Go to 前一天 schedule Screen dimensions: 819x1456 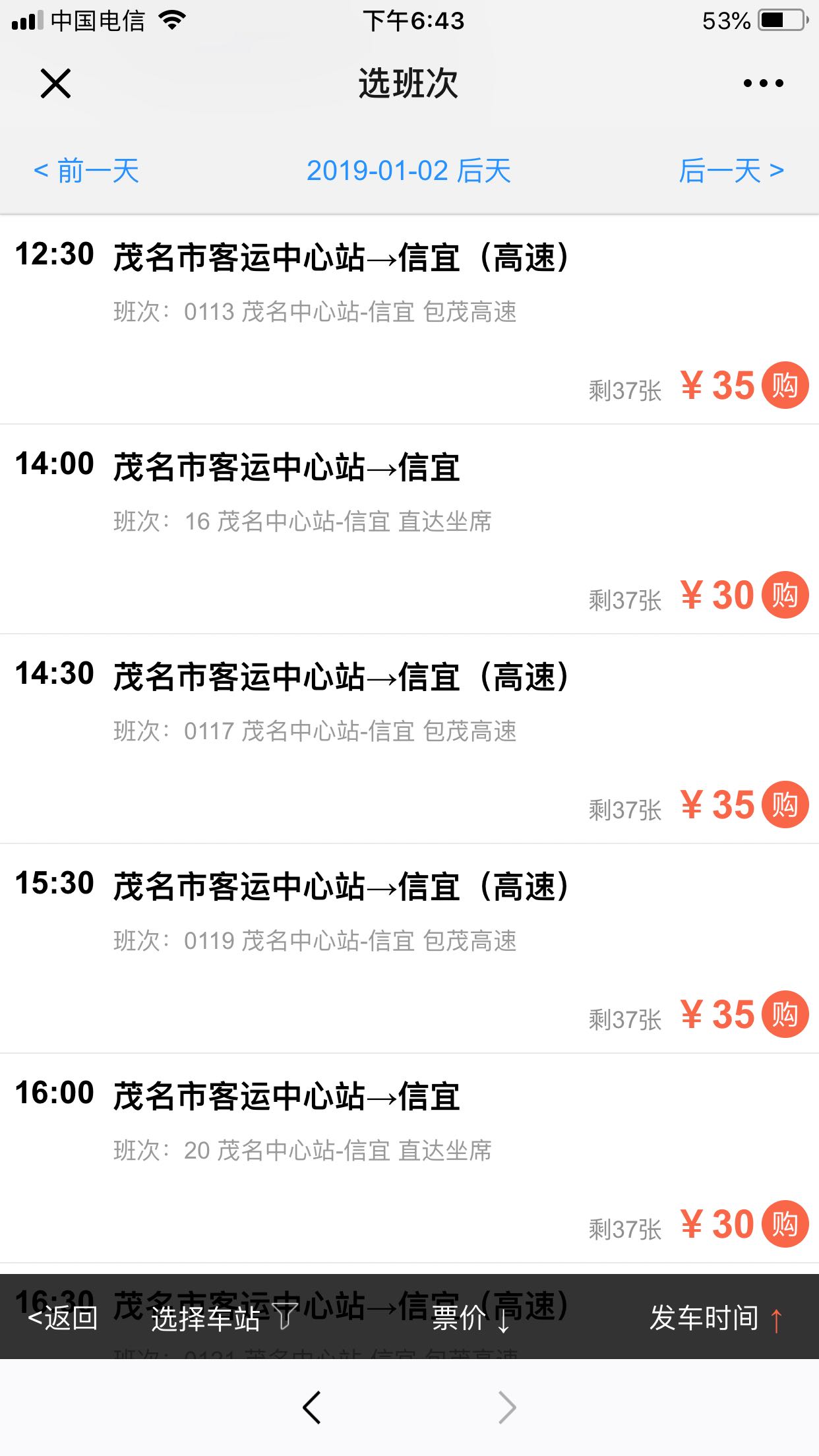point(86,171)
